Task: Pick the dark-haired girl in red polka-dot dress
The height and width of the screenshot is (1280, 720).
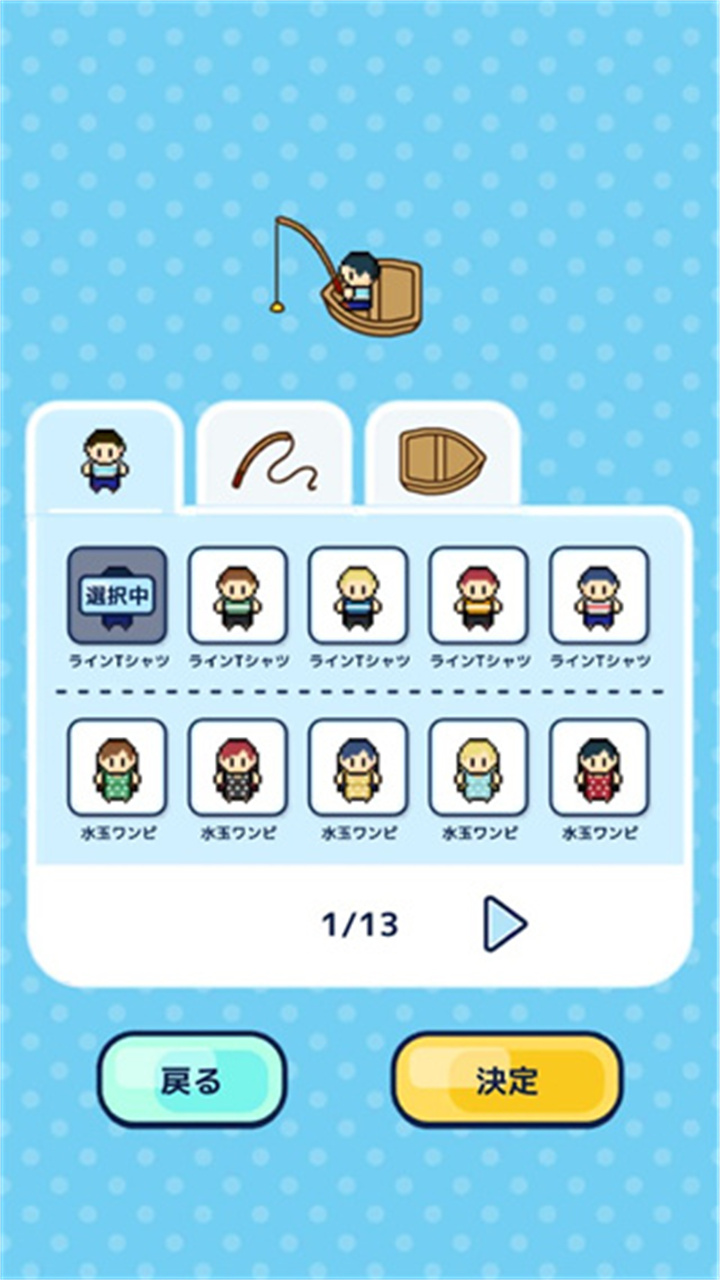Action: [599, 767]
